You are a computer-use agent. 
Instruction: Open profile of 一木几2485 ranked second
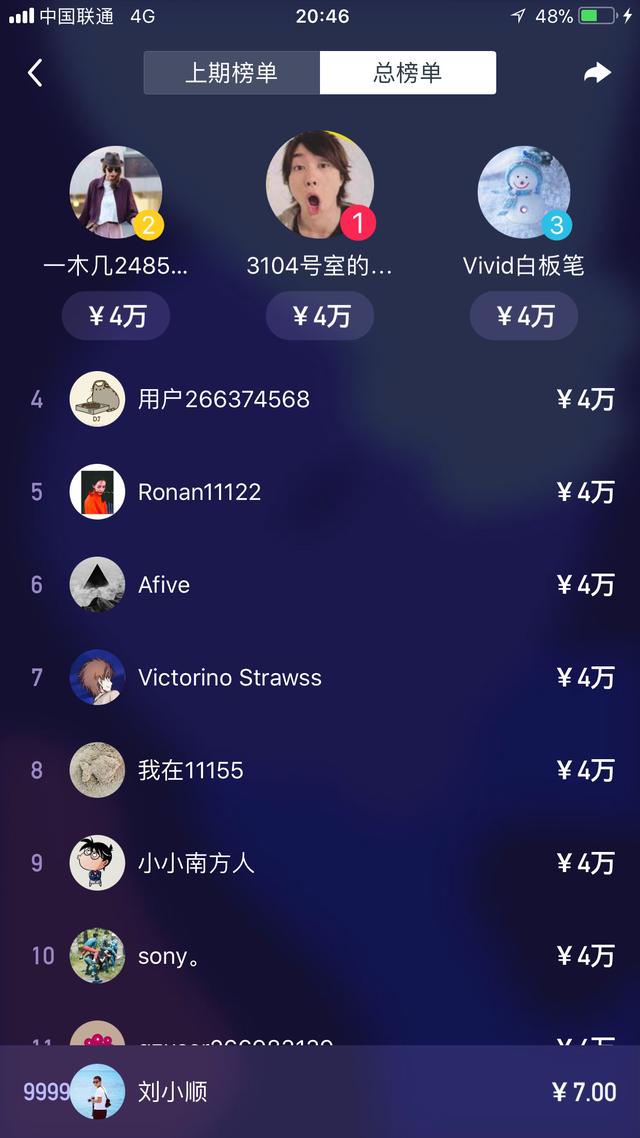[116, 193]
